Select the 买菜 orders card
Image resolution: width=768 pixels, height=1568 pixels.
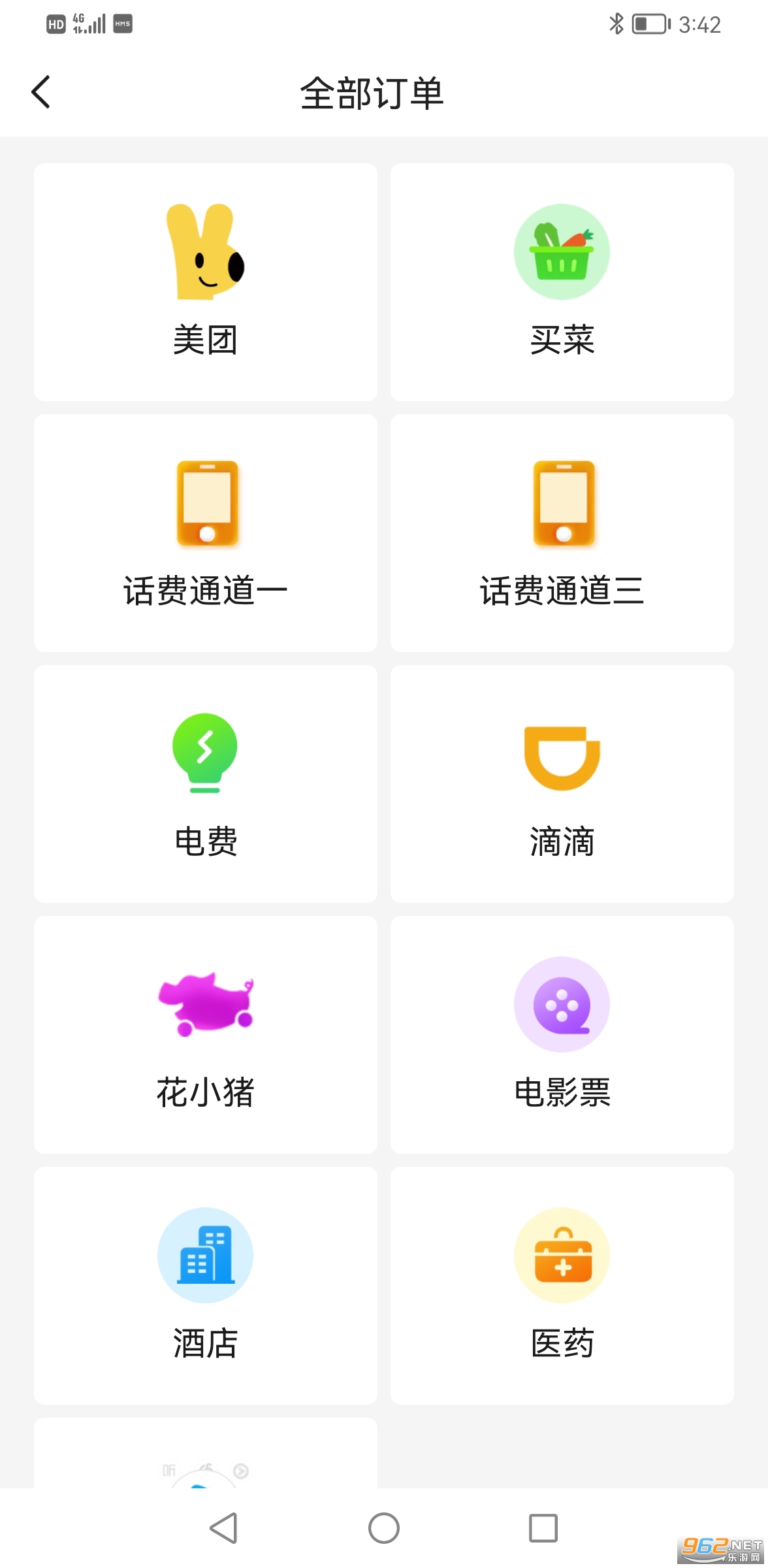(x=562, y=282)
